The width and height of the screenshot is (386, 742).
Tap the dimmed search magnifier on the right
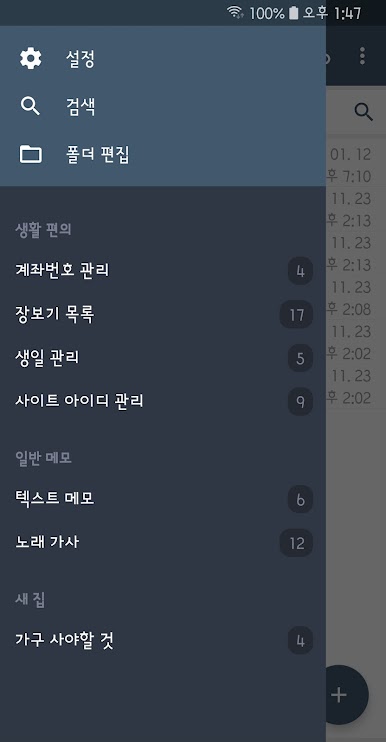(363, 112)
